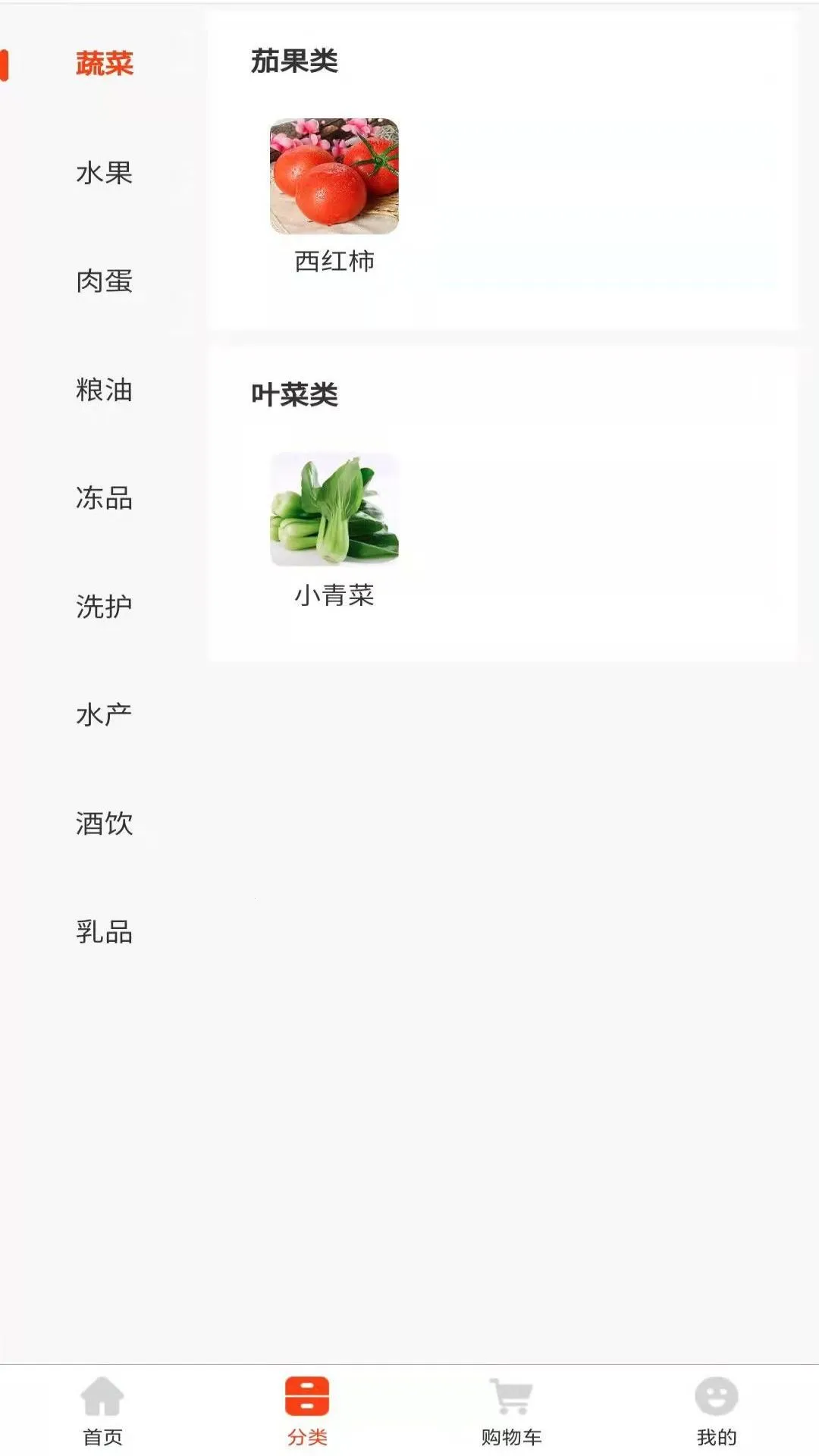This screenshot has width=819, height=1456.
Task: Tap the 西红柿 product name label
Action: (x=336, y=260)
